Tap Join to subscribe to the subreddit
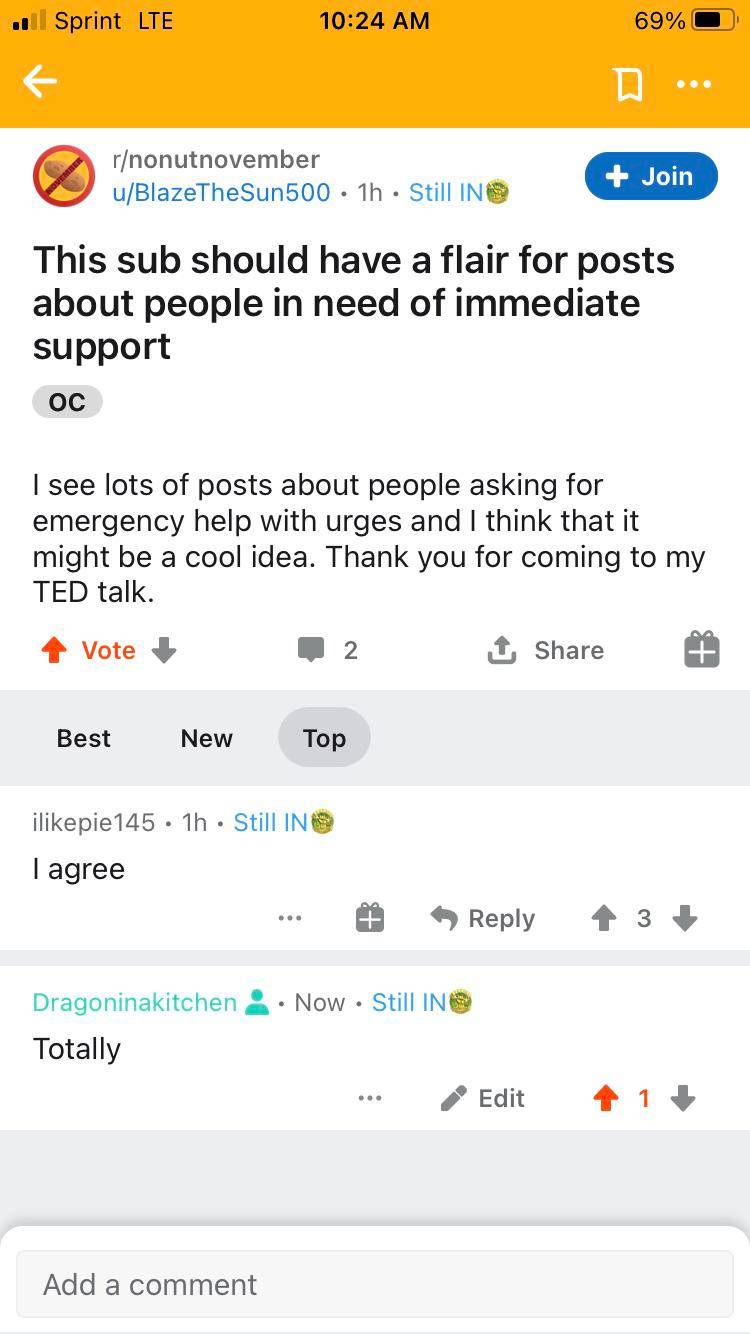This screenshot has height=1334, width=750. coord(651,176)
